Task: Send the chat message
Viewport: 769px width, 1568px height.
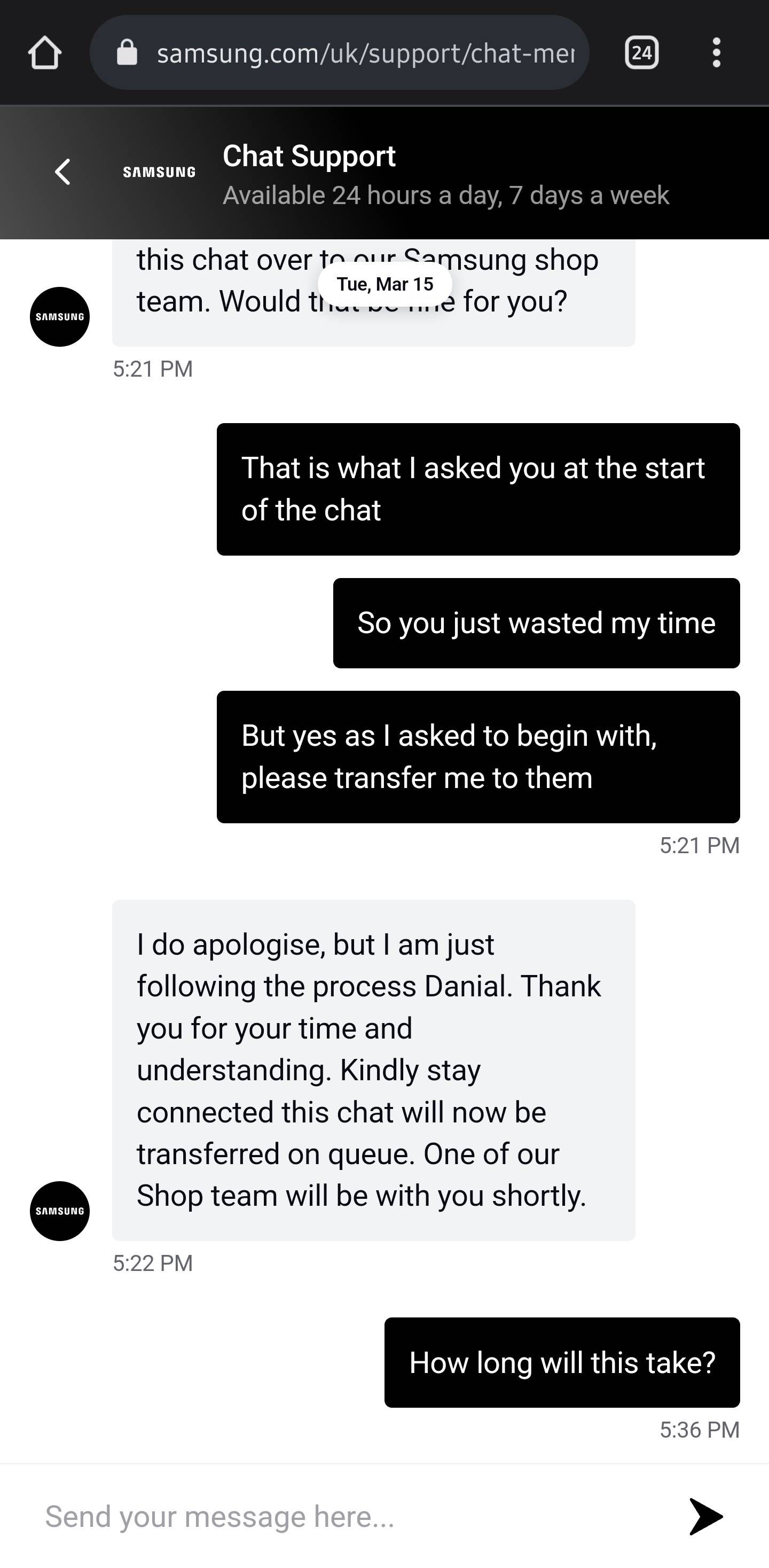Action: pos(705,1516)
